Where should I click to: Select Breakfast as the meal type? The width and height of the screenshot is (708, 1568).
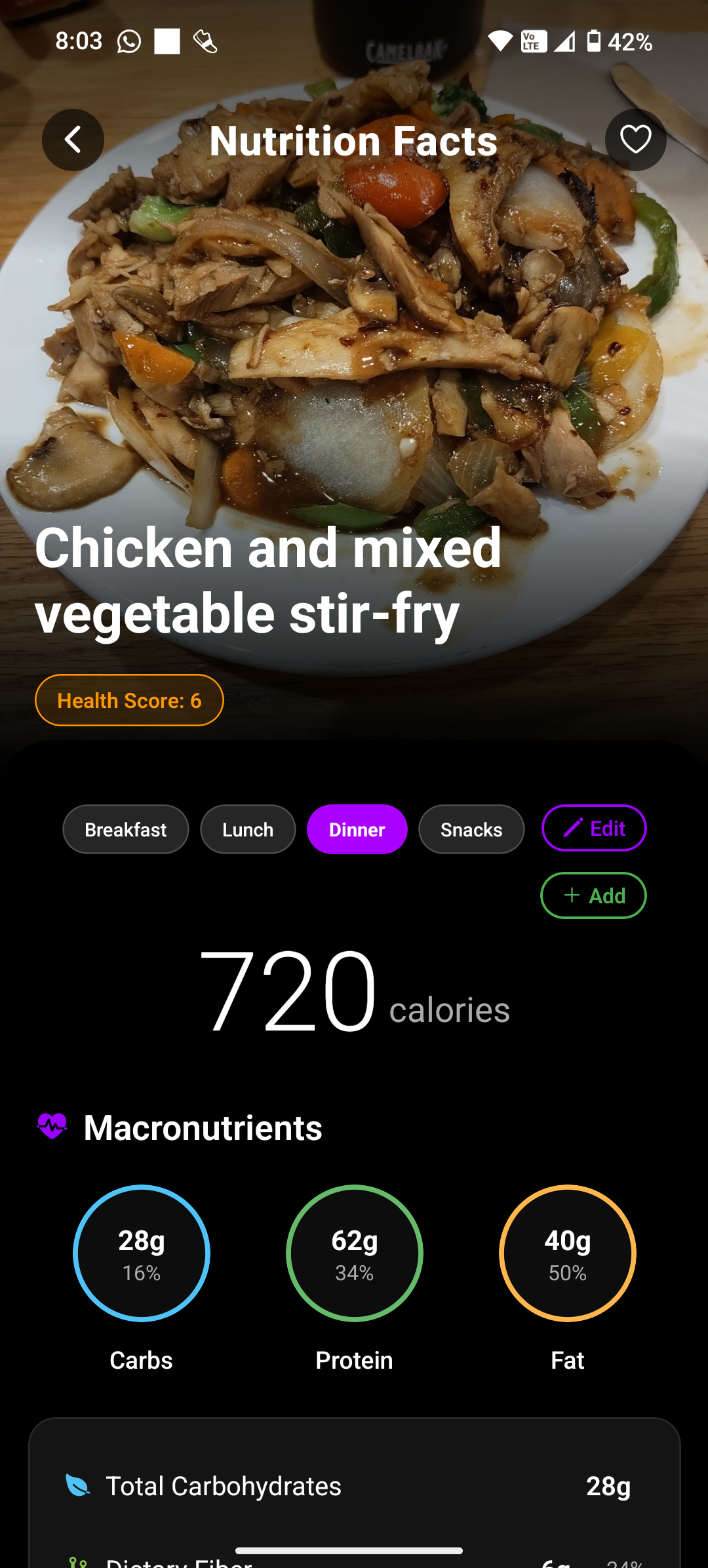pyautogui.click(x=125, y=829)
